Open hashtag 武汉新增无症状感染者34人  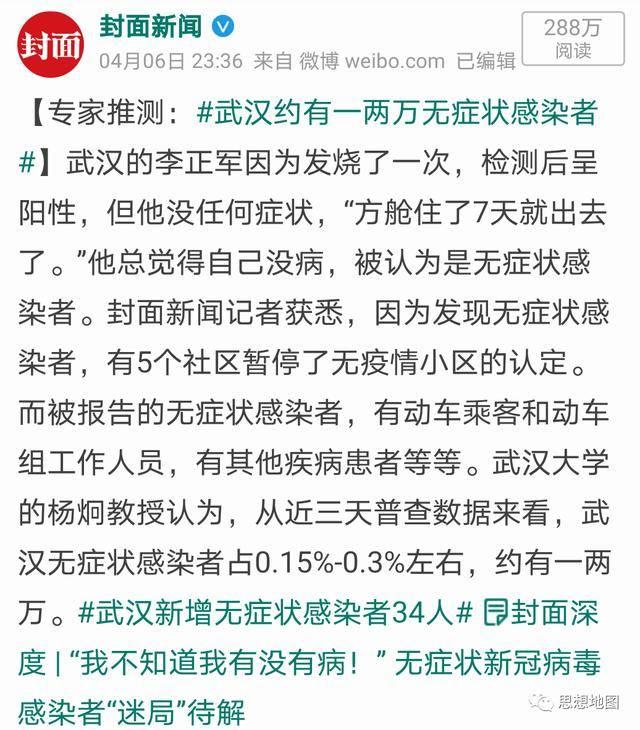click(270, 609)
